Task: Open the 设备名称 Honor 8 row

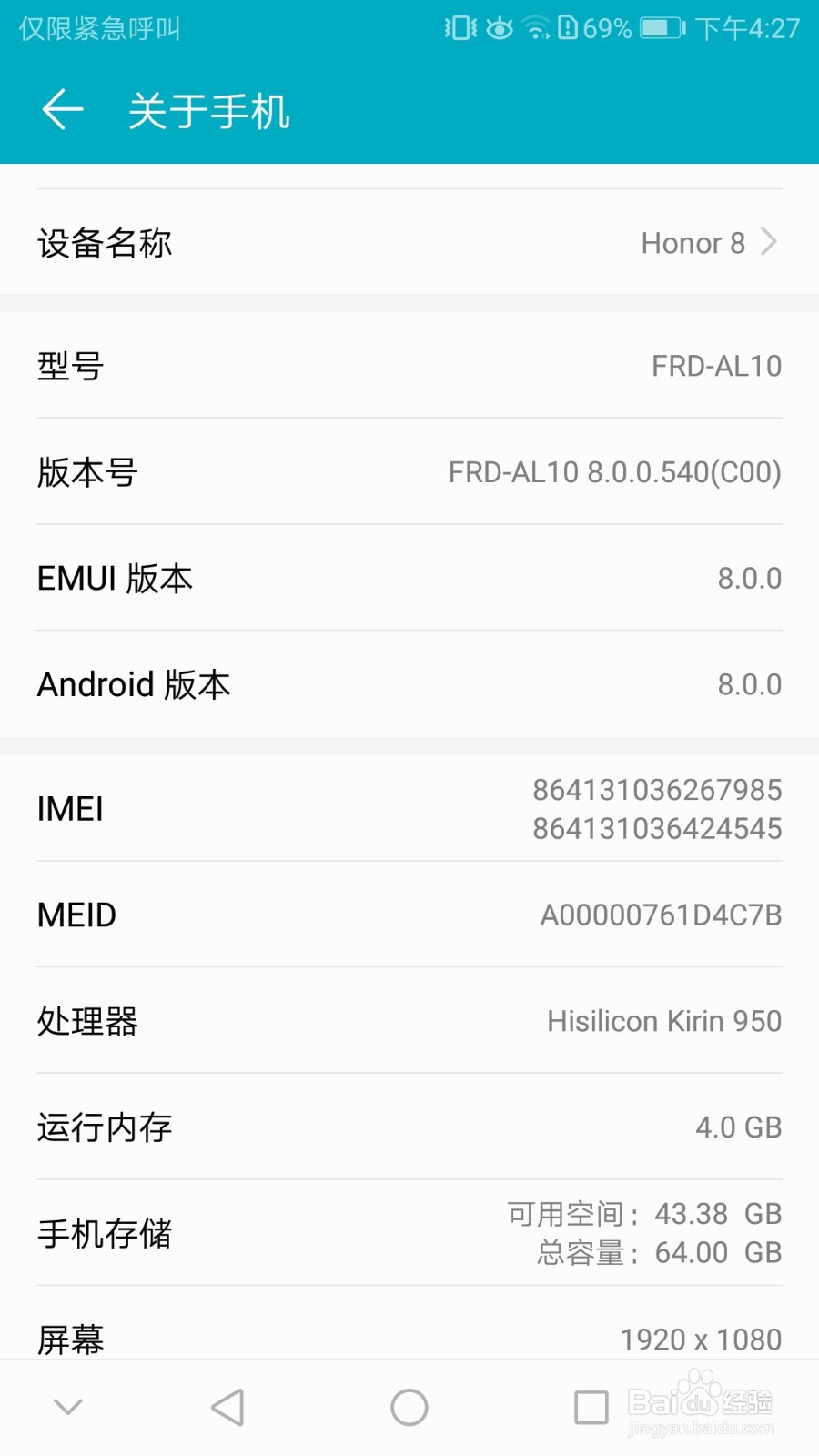Action: click(x=409, y=243)
